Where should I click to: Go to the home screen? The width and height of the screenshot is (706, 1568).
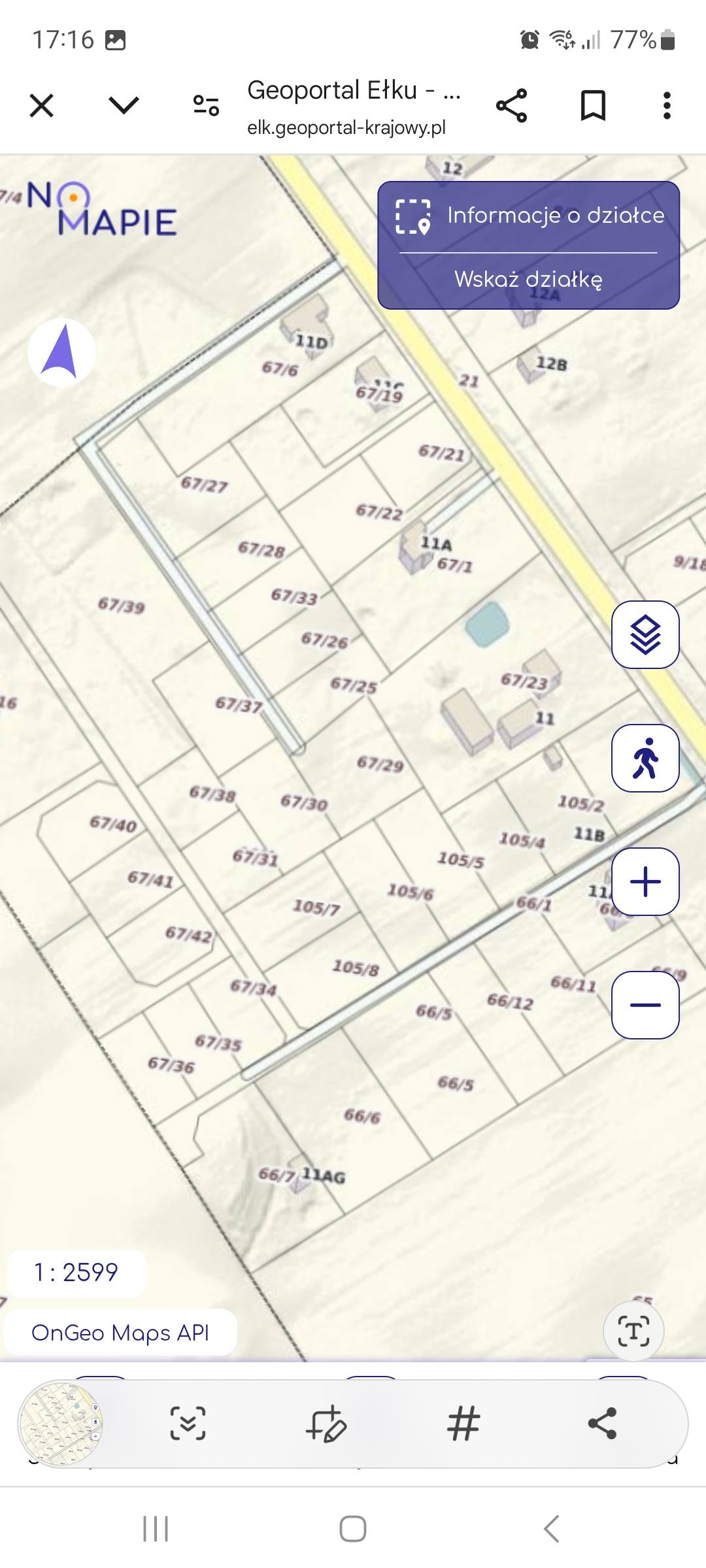(353, 1529)
